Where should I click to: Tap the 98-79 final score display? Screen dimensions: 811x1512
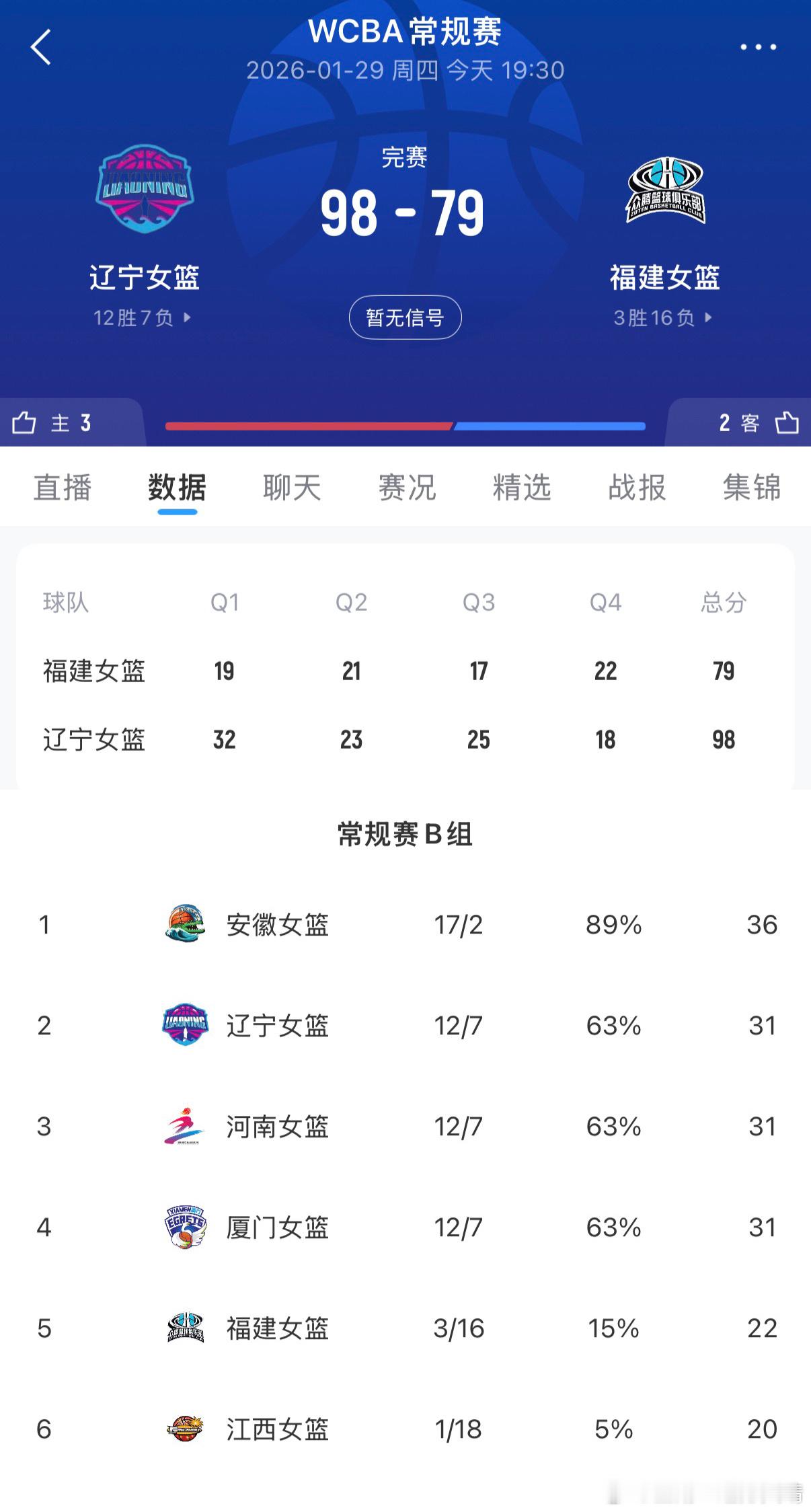[405, 214]
